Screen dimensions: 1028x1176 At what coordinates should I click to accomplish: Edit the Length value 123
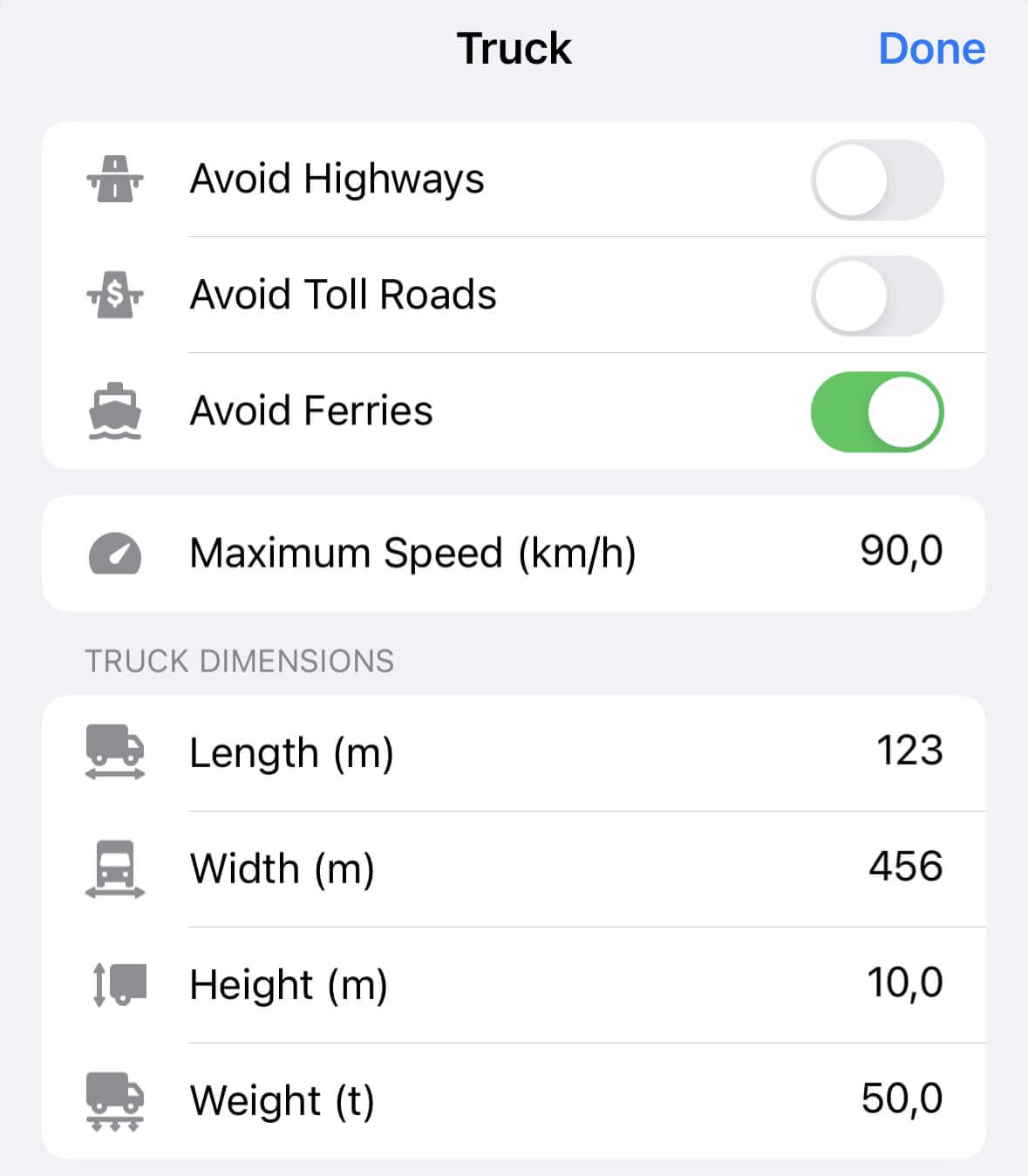pyautogui.click(x=909, y=751)
